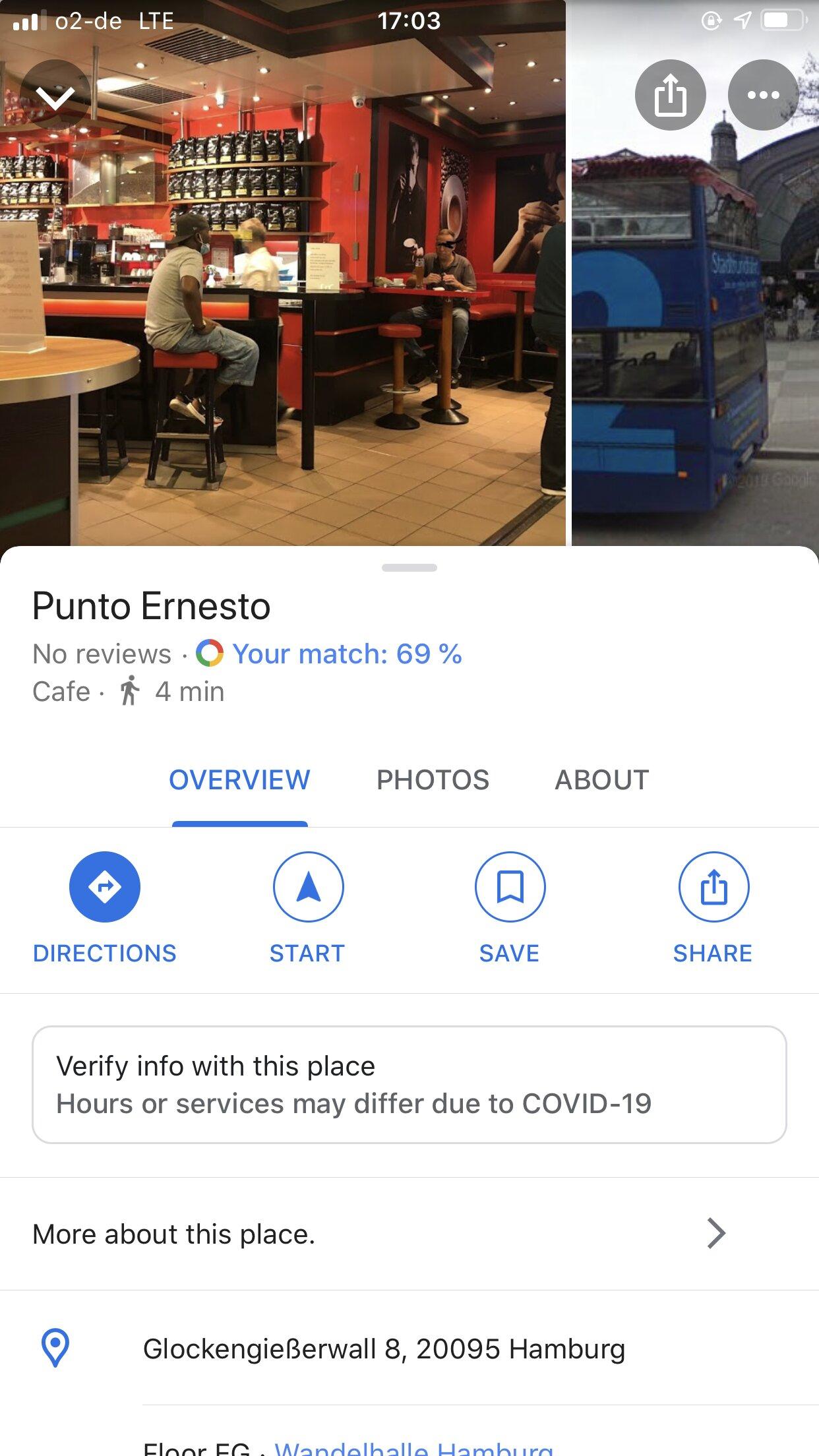Open the Wandelhalle Hamburg link
The height and width of the screenshot is (1456, 819).
pyautogui.click(x=413, y=1447)
